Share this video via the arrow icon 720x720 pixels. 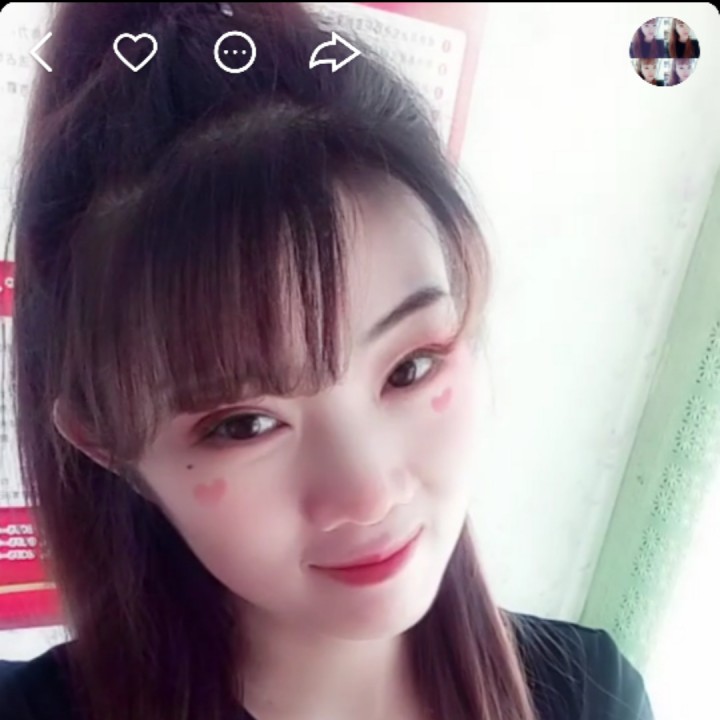point(334,52)
